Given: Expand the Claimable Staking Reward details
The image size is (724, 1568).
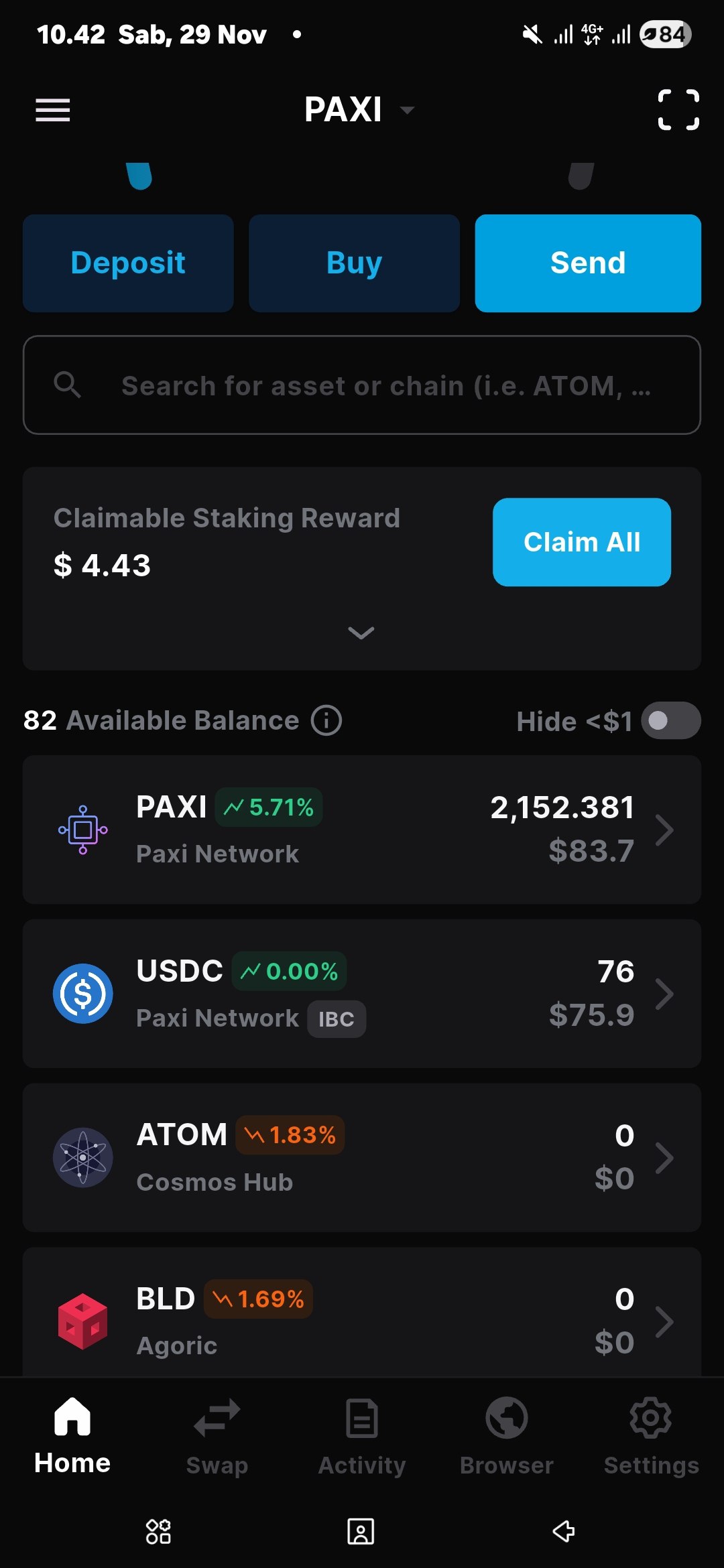Looking at the screenshot, I should 361,633.
